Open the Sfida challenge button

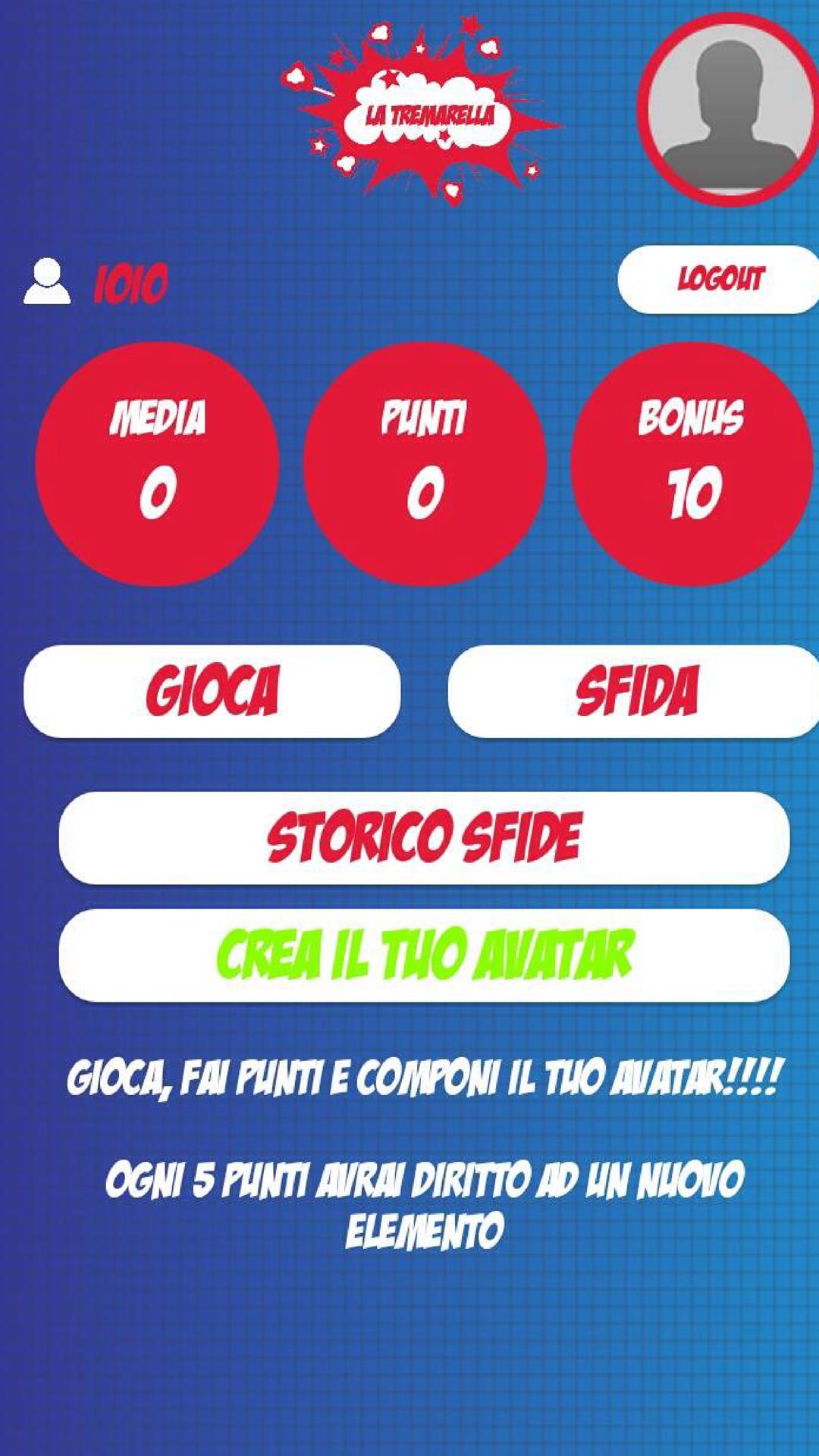pos(634,691)
